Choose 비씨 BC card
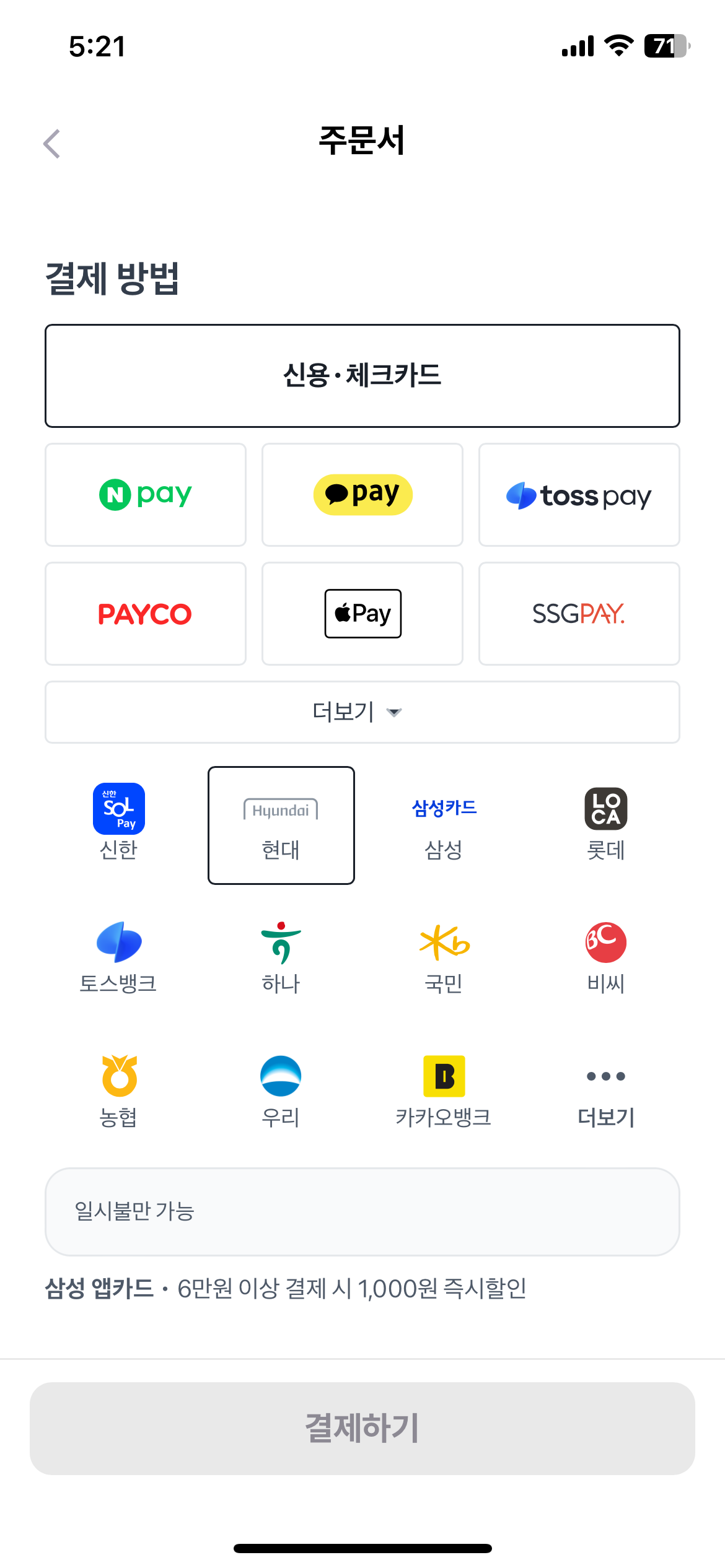 605,957
